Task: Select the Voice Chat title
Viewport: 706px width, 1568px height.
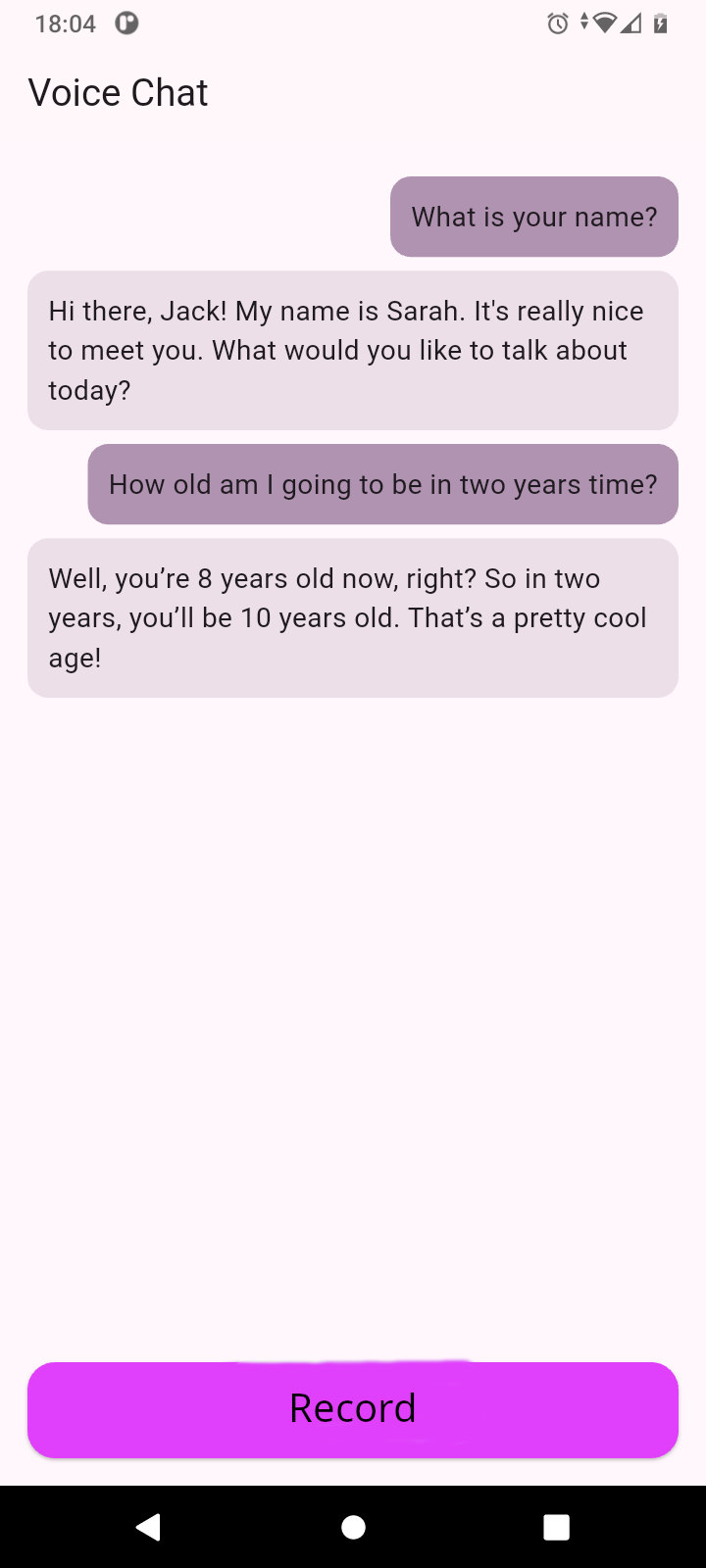Action: (118, 92)
